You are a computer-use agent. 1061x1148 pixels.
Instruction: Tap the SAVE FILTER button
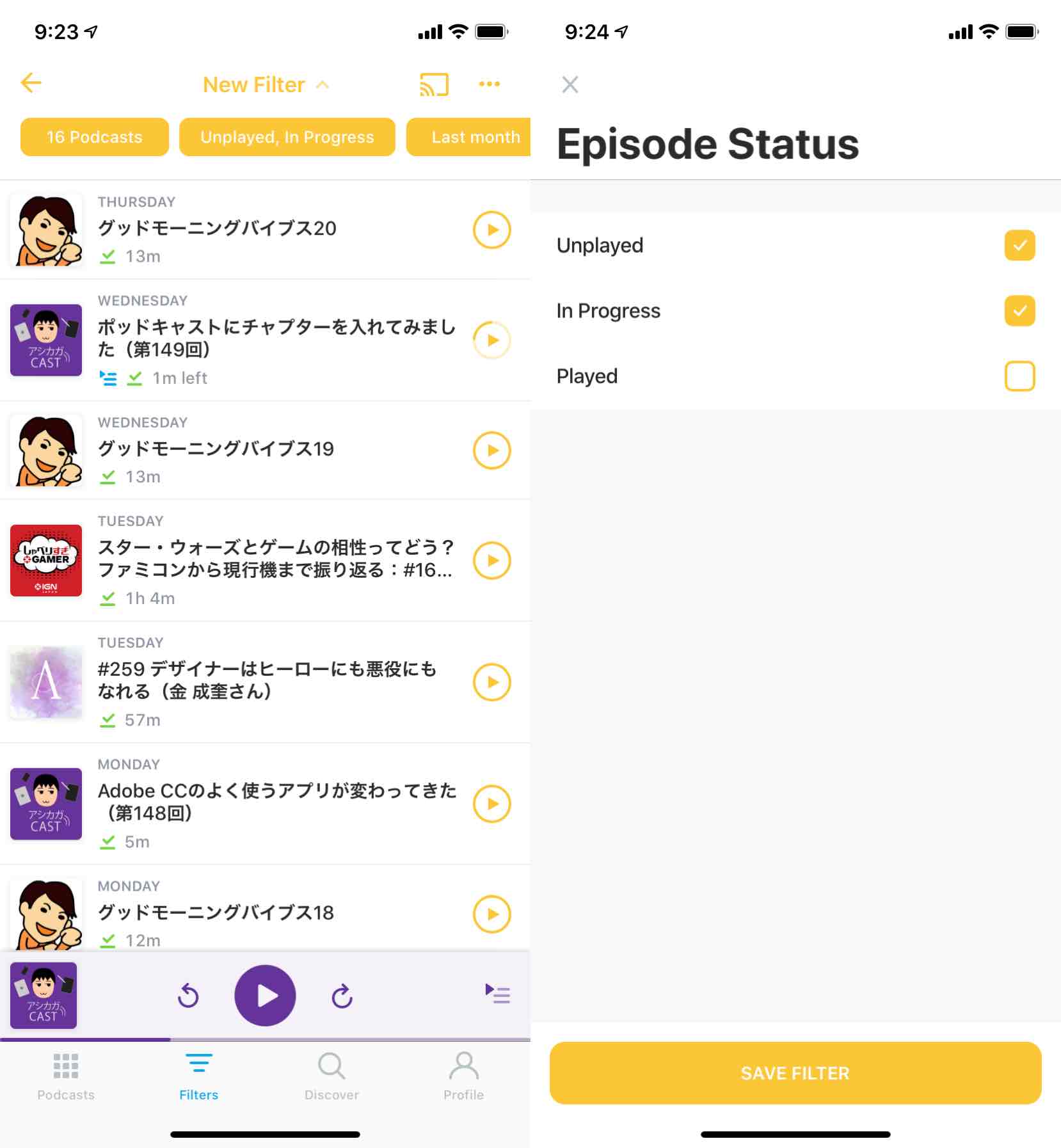(795, 1073)
